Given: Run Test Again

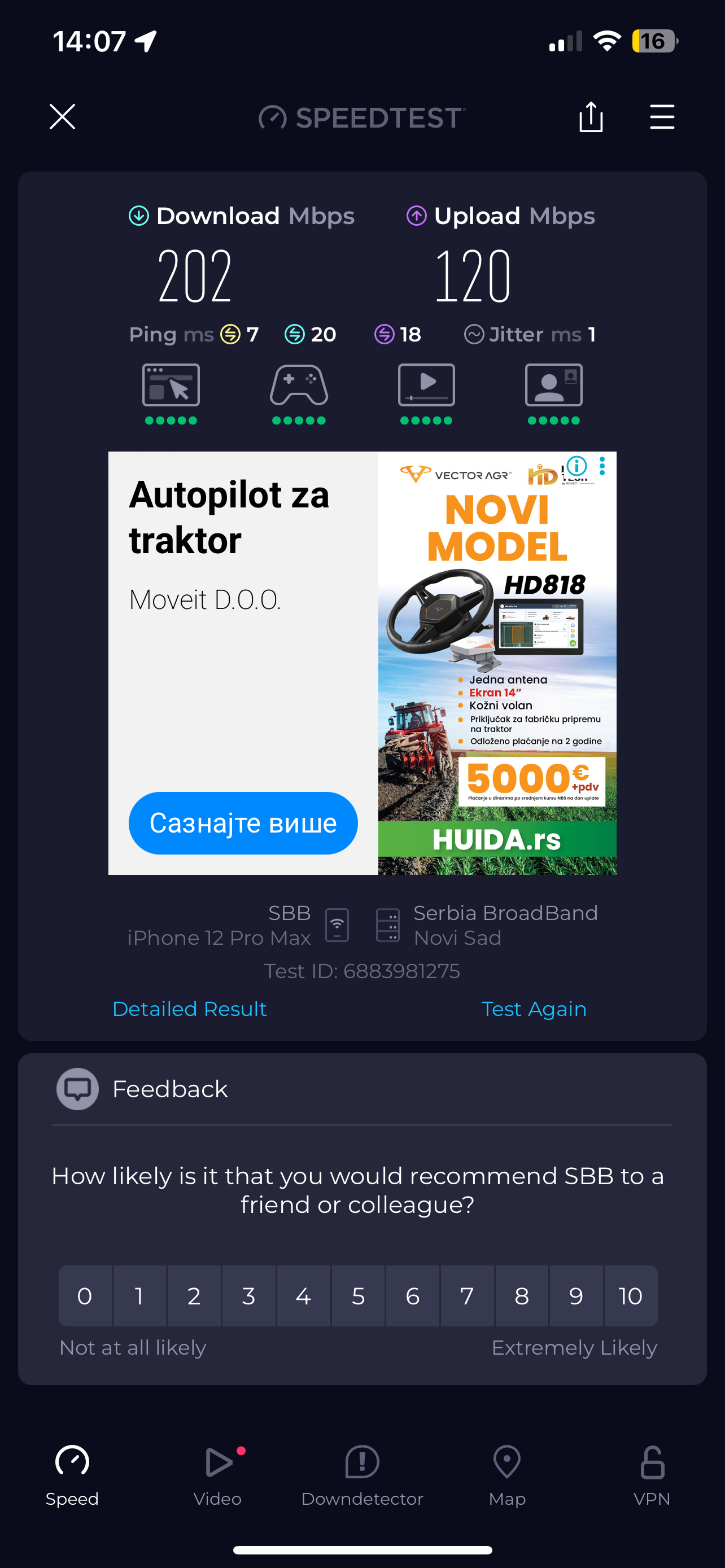Looking at the screenshot, I should [x=534, y=1009].
